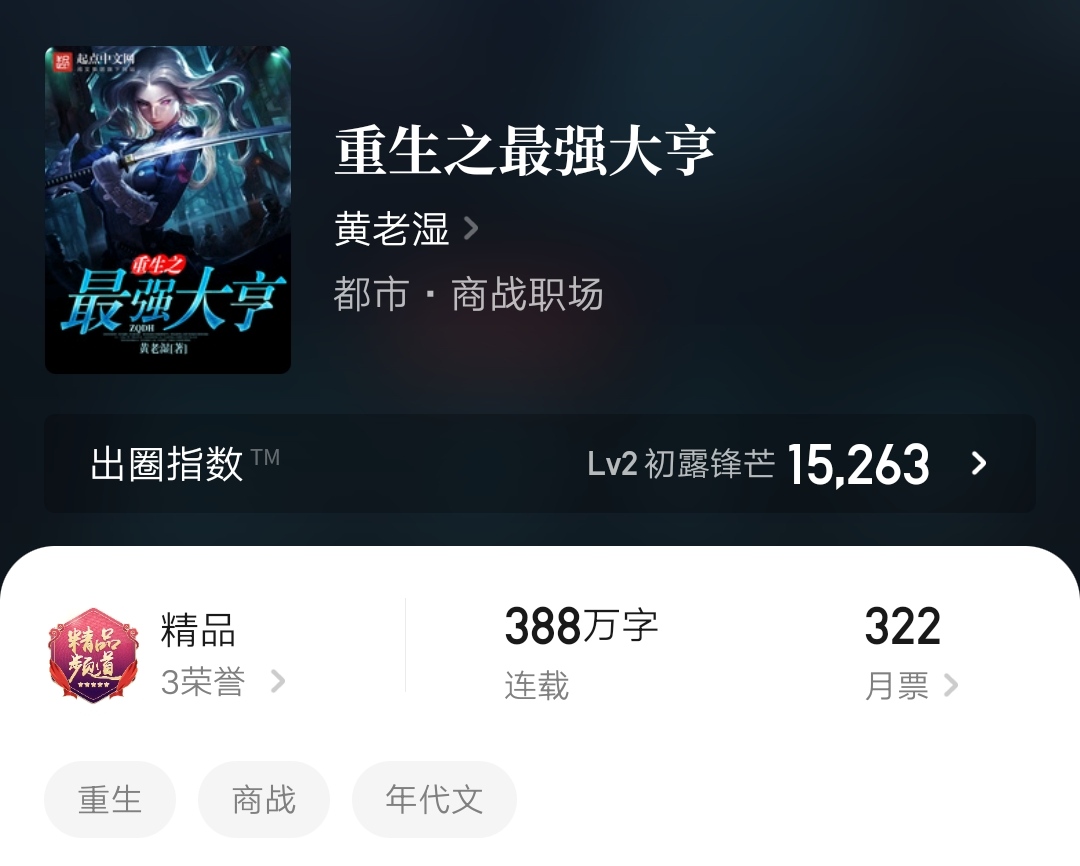Tap the 重生之最强大亨 book cover
The image size is (1080, 866).
[x=168, y=210]
